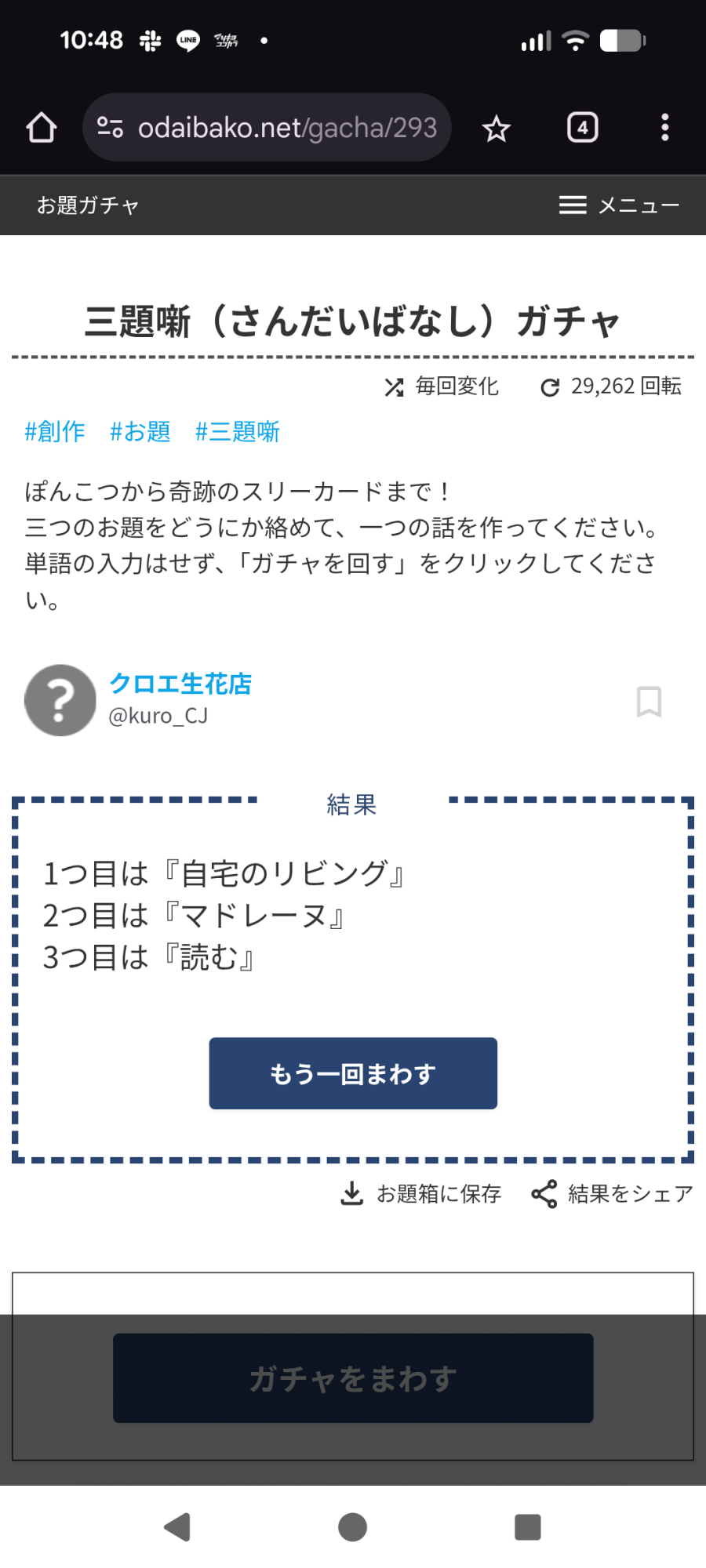
Task: Open the メニュー hamburger menu
Action: click(x=618, y=205)
